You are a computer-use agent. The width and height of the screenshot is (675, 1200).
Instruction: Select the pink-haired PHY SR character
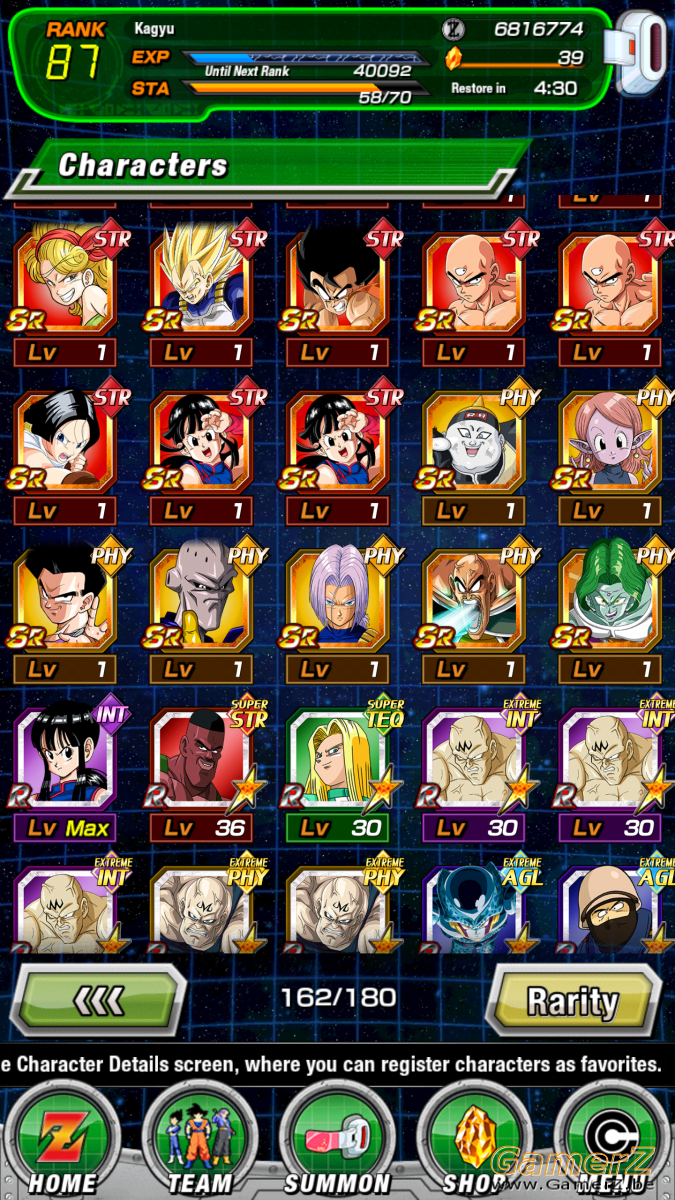pos(612,453)
